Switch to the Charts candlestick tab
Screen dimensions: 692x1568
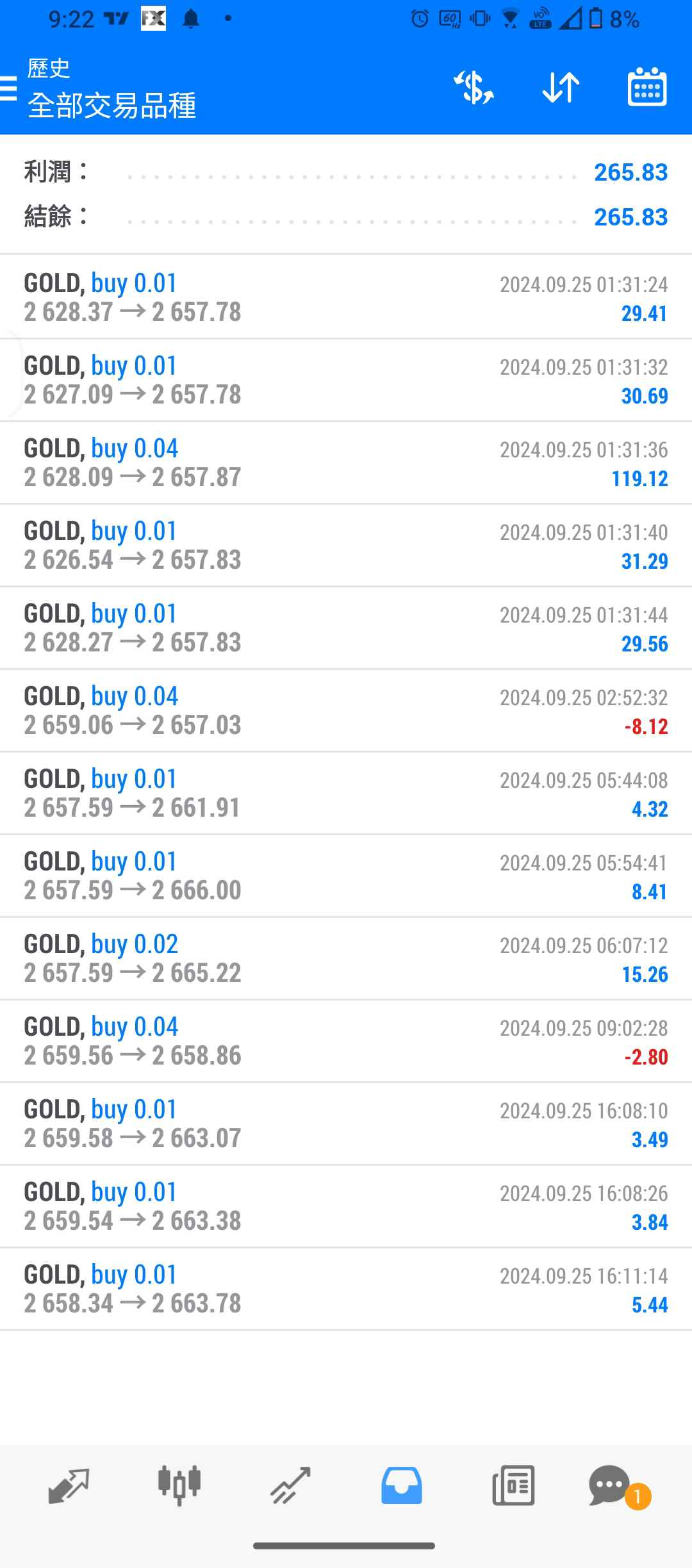tap(179, 1485)
